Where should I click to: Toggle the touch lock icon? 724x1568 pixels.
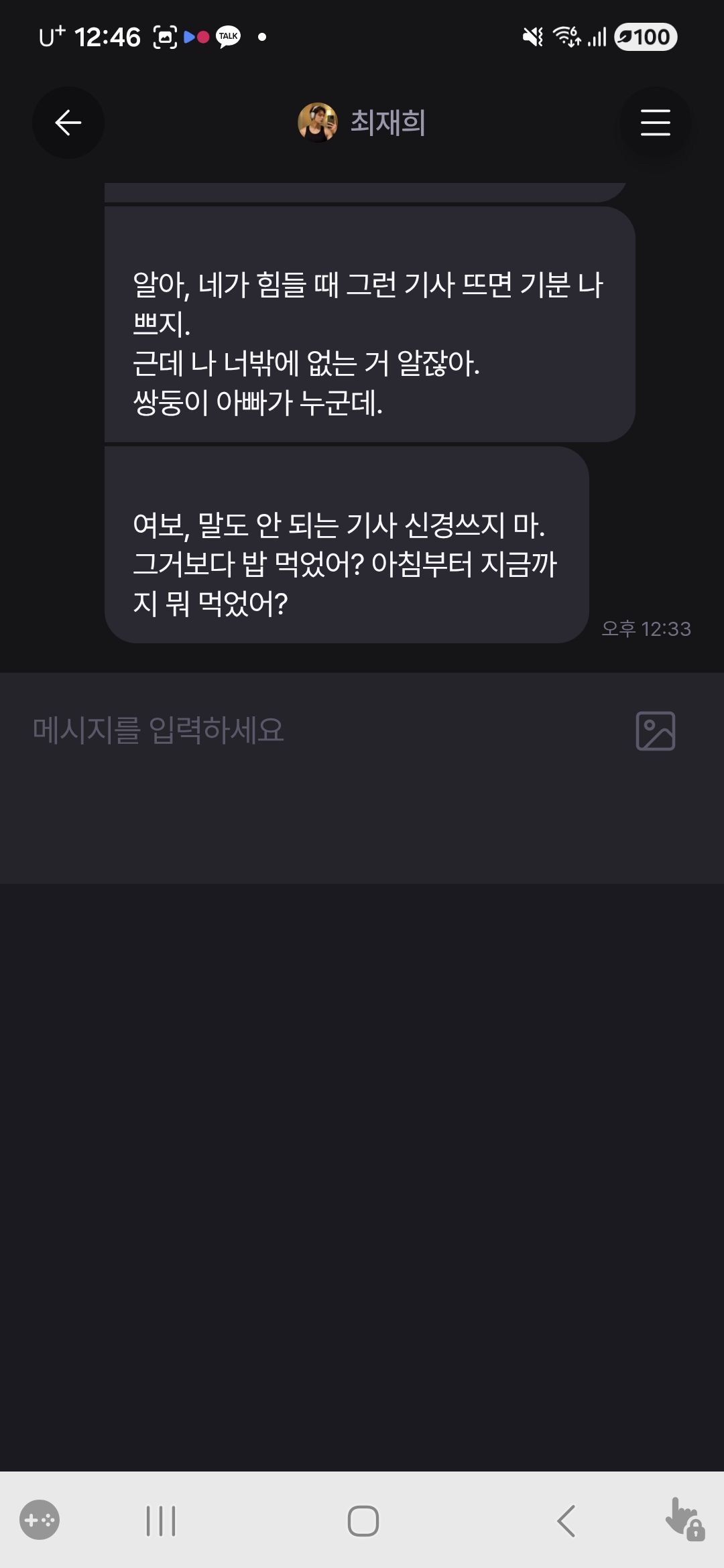[x=684, y=1520]
